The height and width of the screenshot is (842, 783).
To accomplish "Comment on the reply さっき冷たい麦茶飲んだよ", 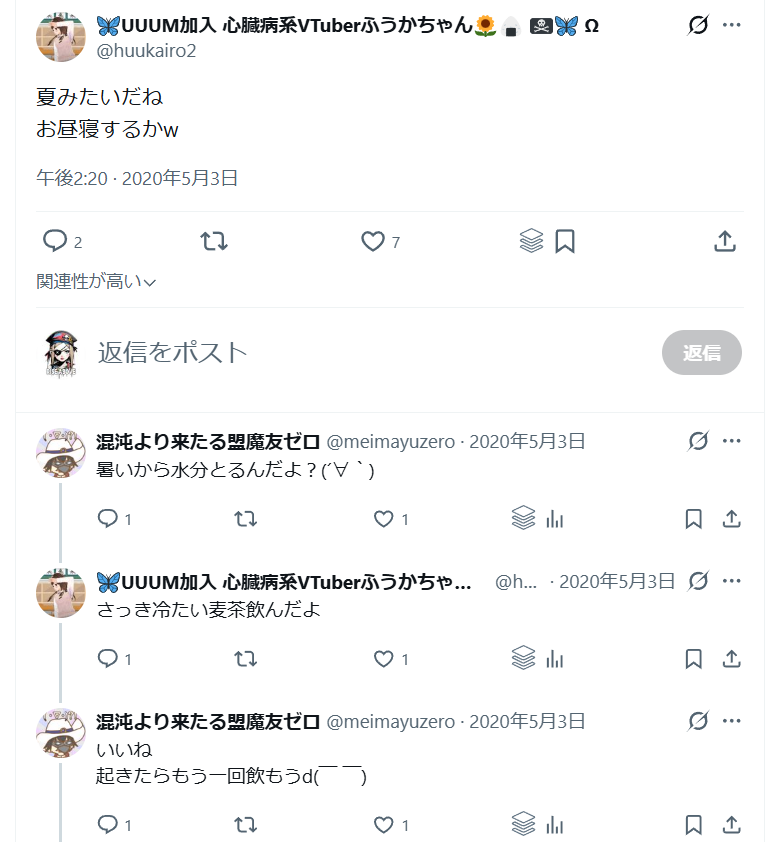I will 107,659.
